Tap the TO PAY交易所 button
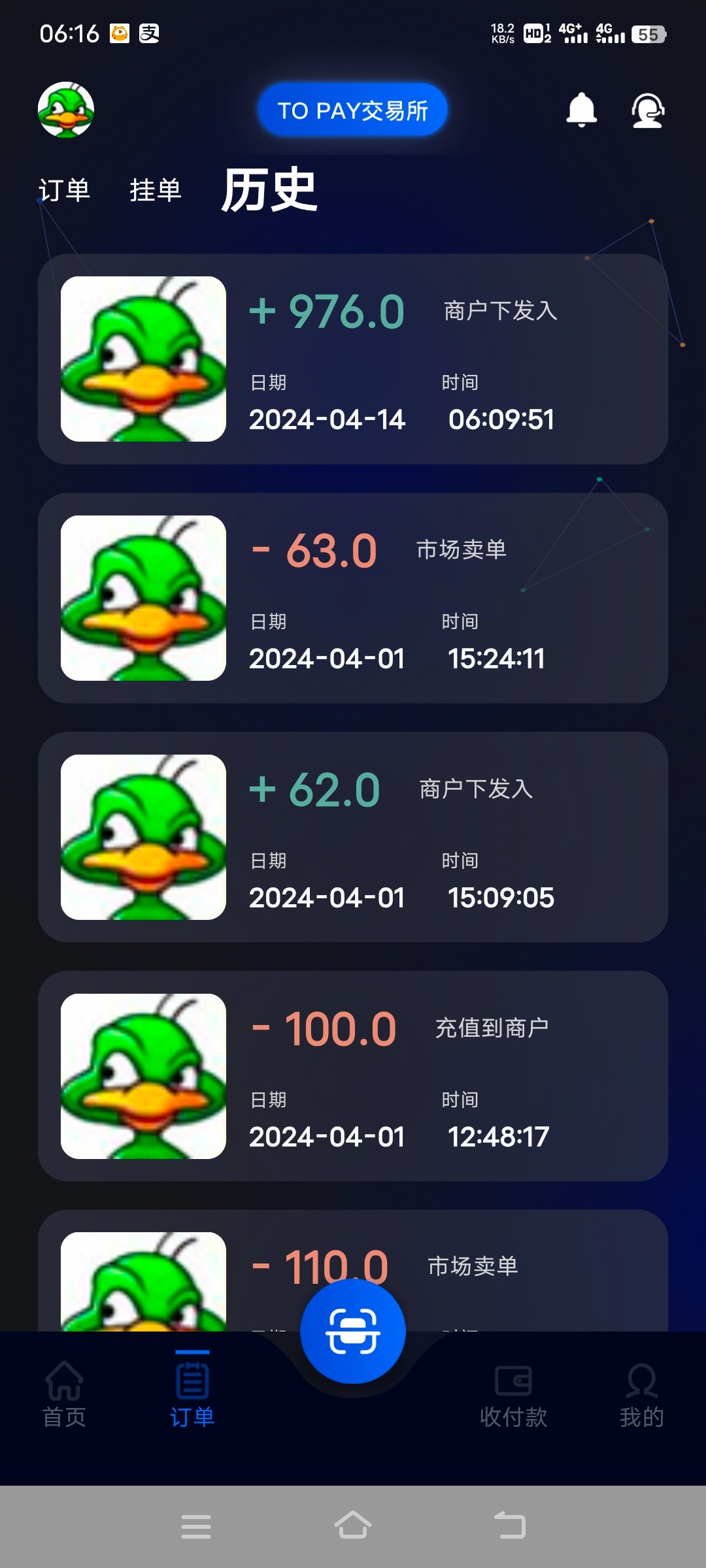706x1568 pixels. click(352, 110)
